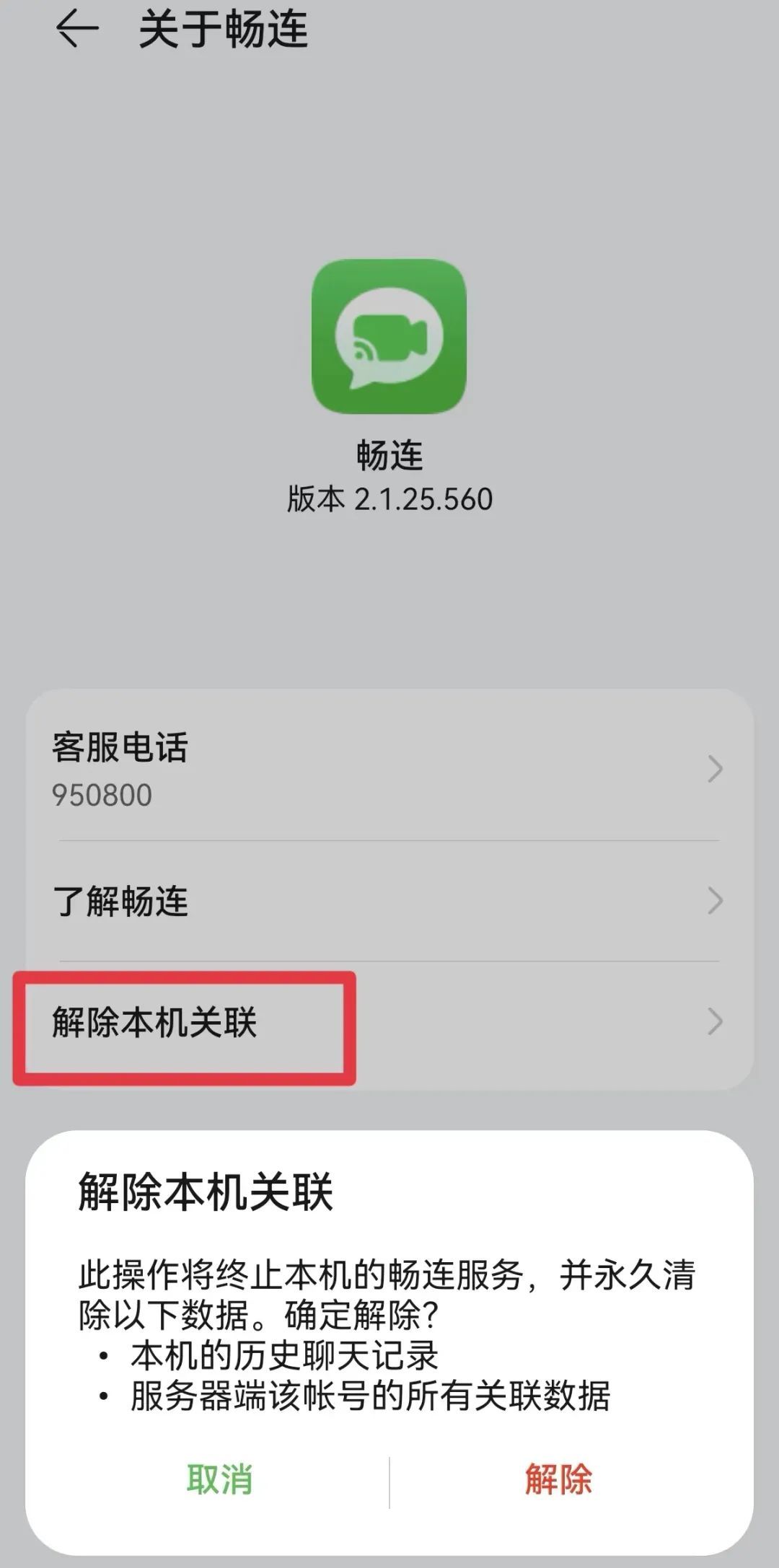Open the 解除本机关联 row
The width and height of the screenshot is (779, 1568).
389,1023
